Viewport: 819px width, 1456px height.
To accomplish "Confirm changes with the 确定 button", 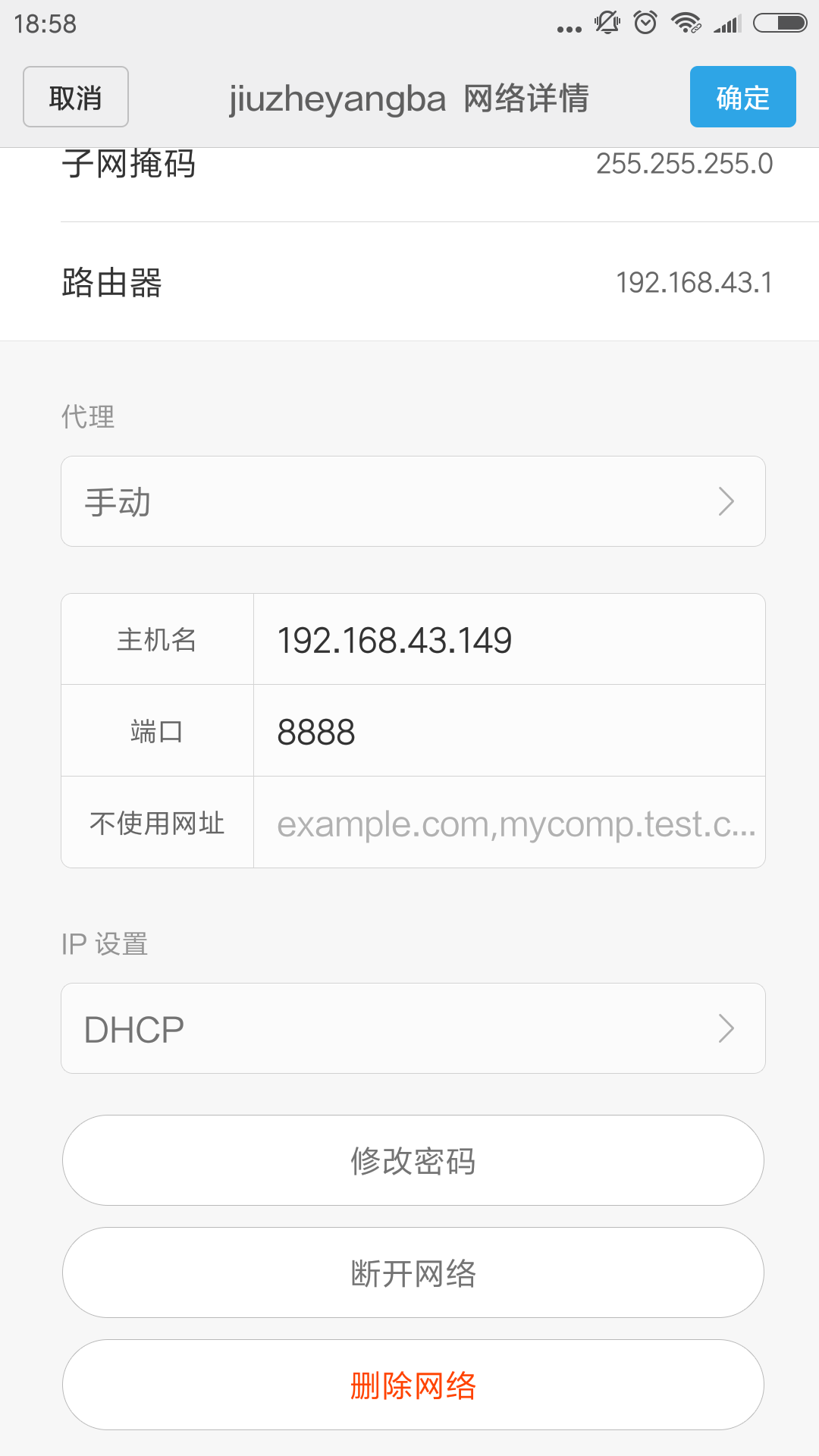I will tap(742, 97).
